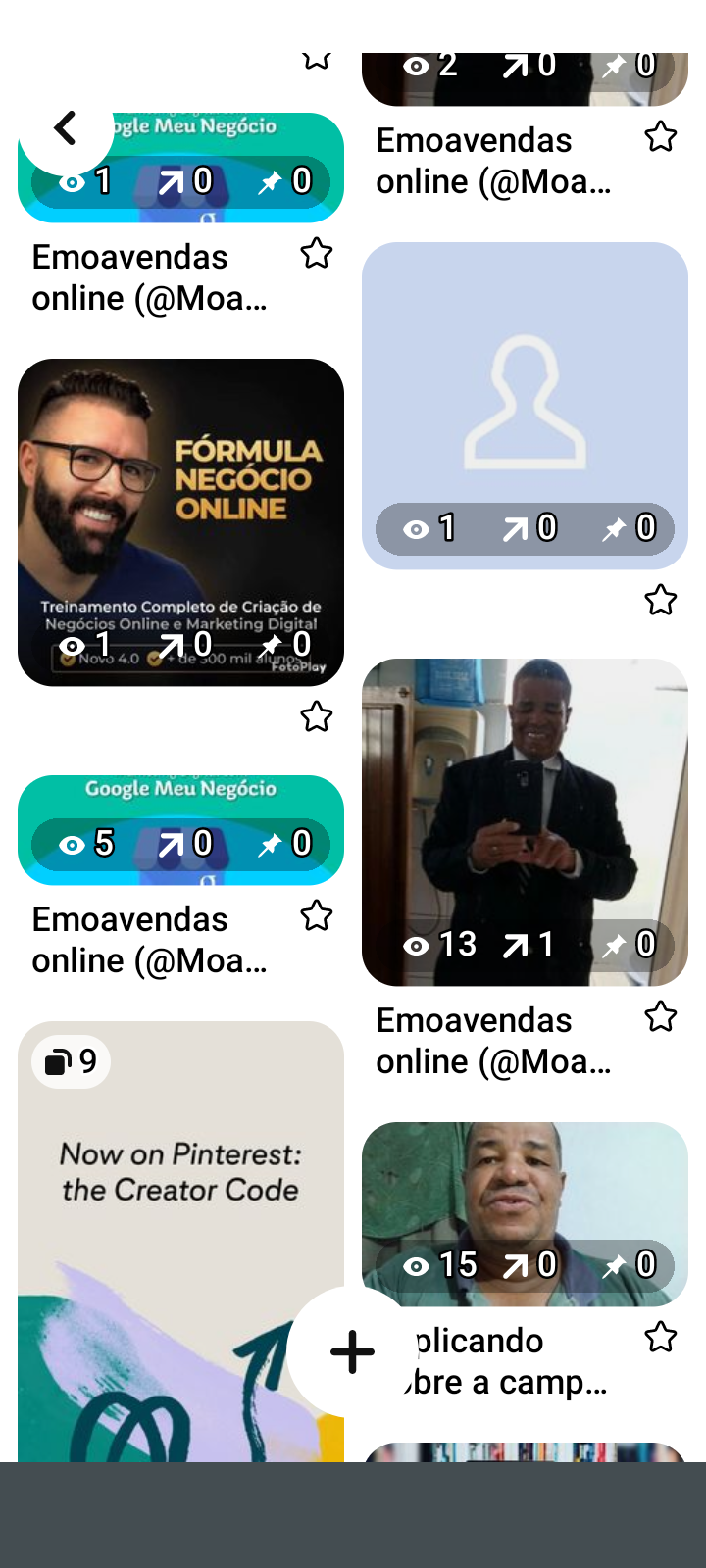
Task: Open the Google Meu Negócio pin with 5 views
Action: [x=180, y=829]
